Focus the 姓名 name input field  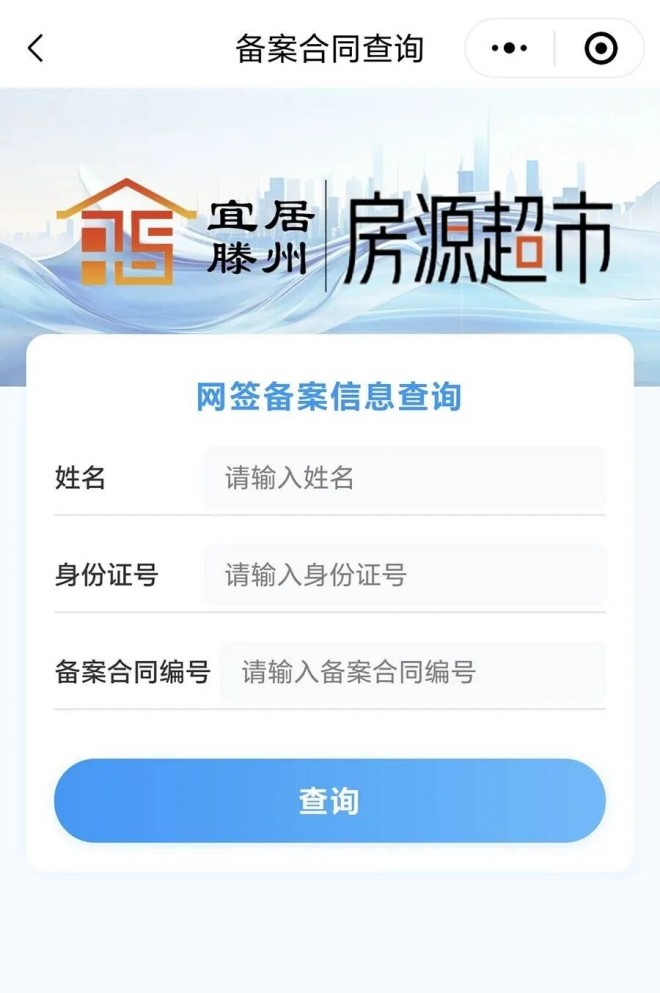tap(405, 478)
